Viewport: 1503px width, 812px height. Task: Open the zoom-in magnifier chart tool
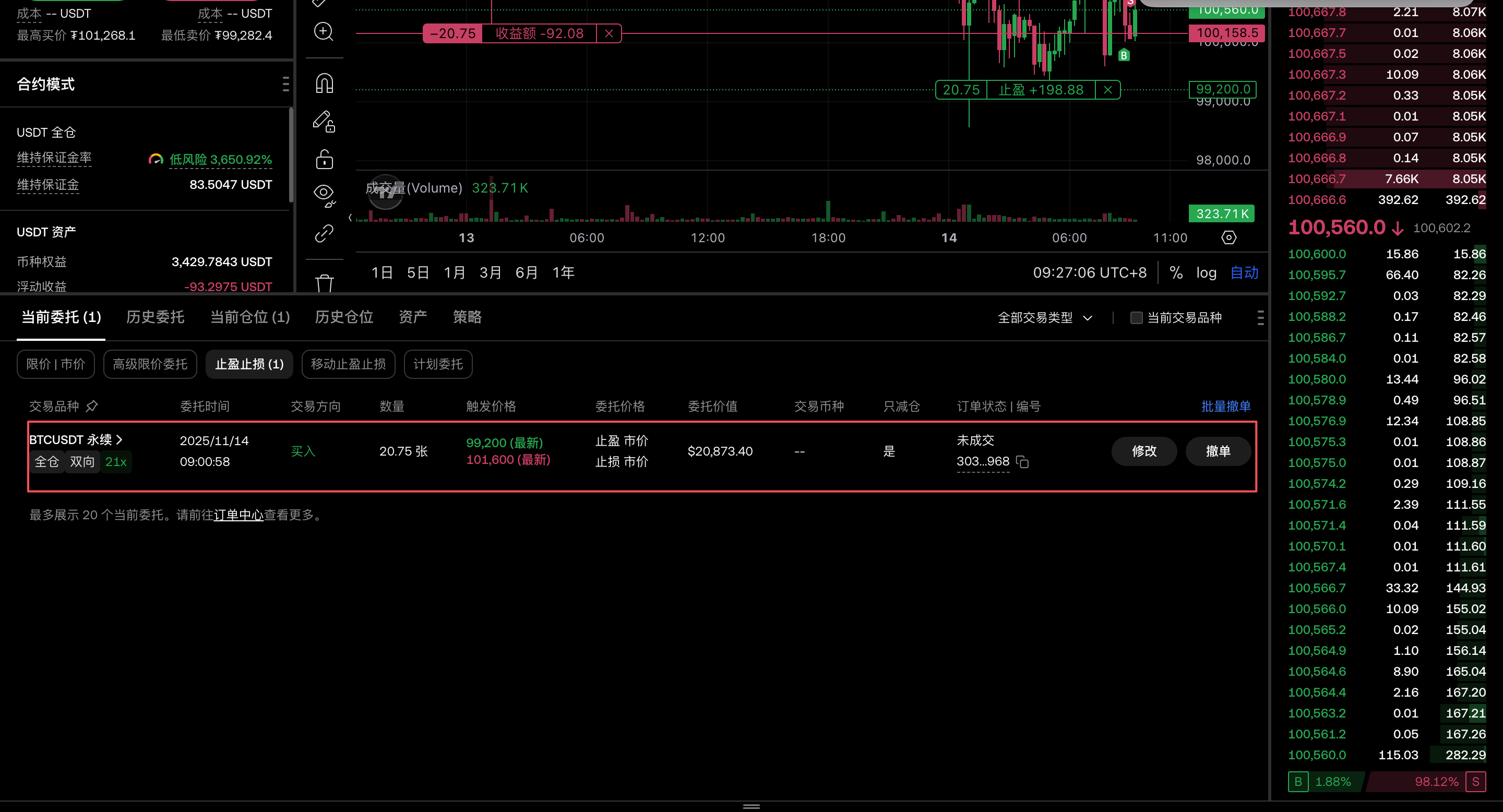(x=324, y=31)
